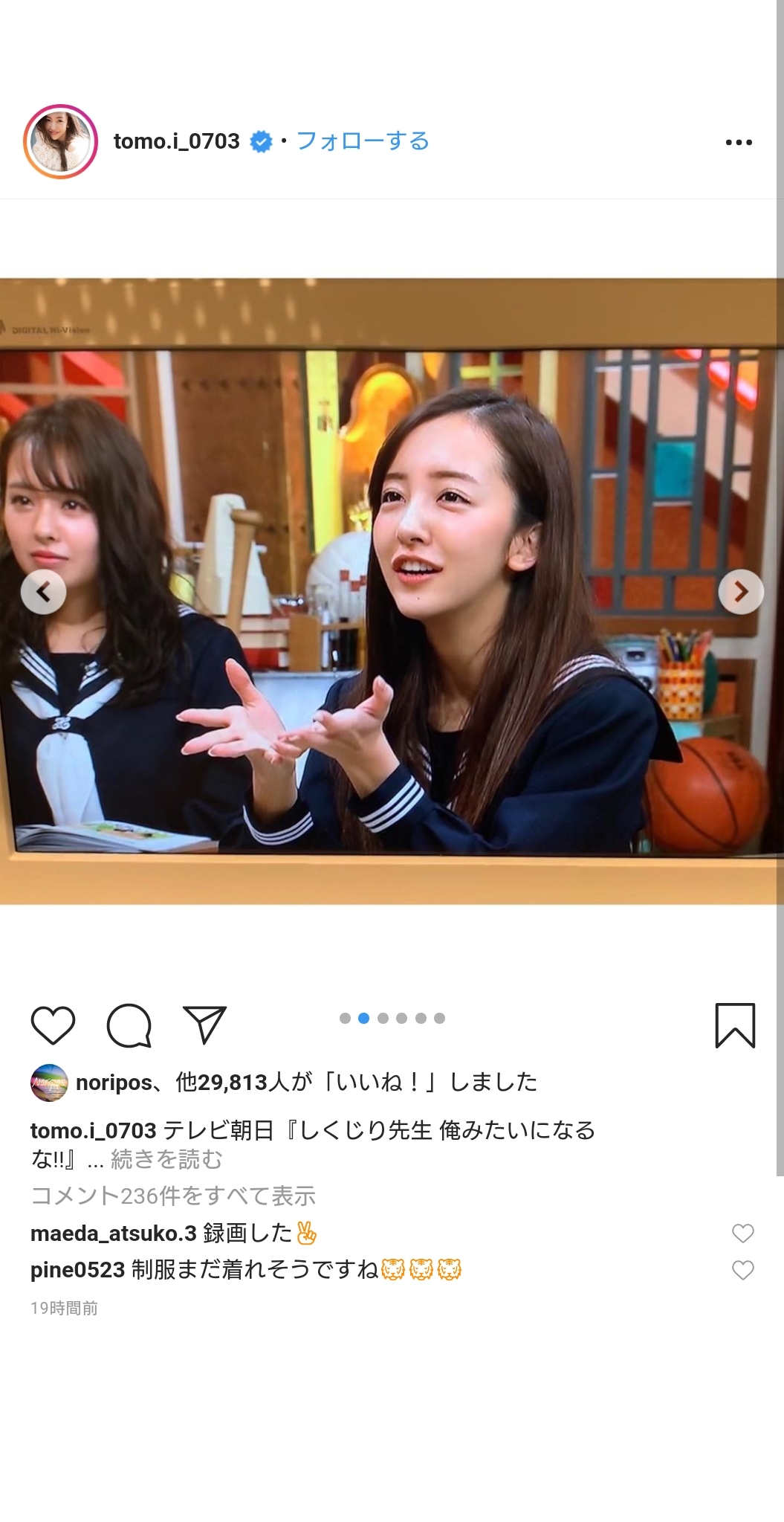The height and width of the screenshot is (1522, 784).
Task: Like this post with the heart
Action: click(x=53, y=1025)
